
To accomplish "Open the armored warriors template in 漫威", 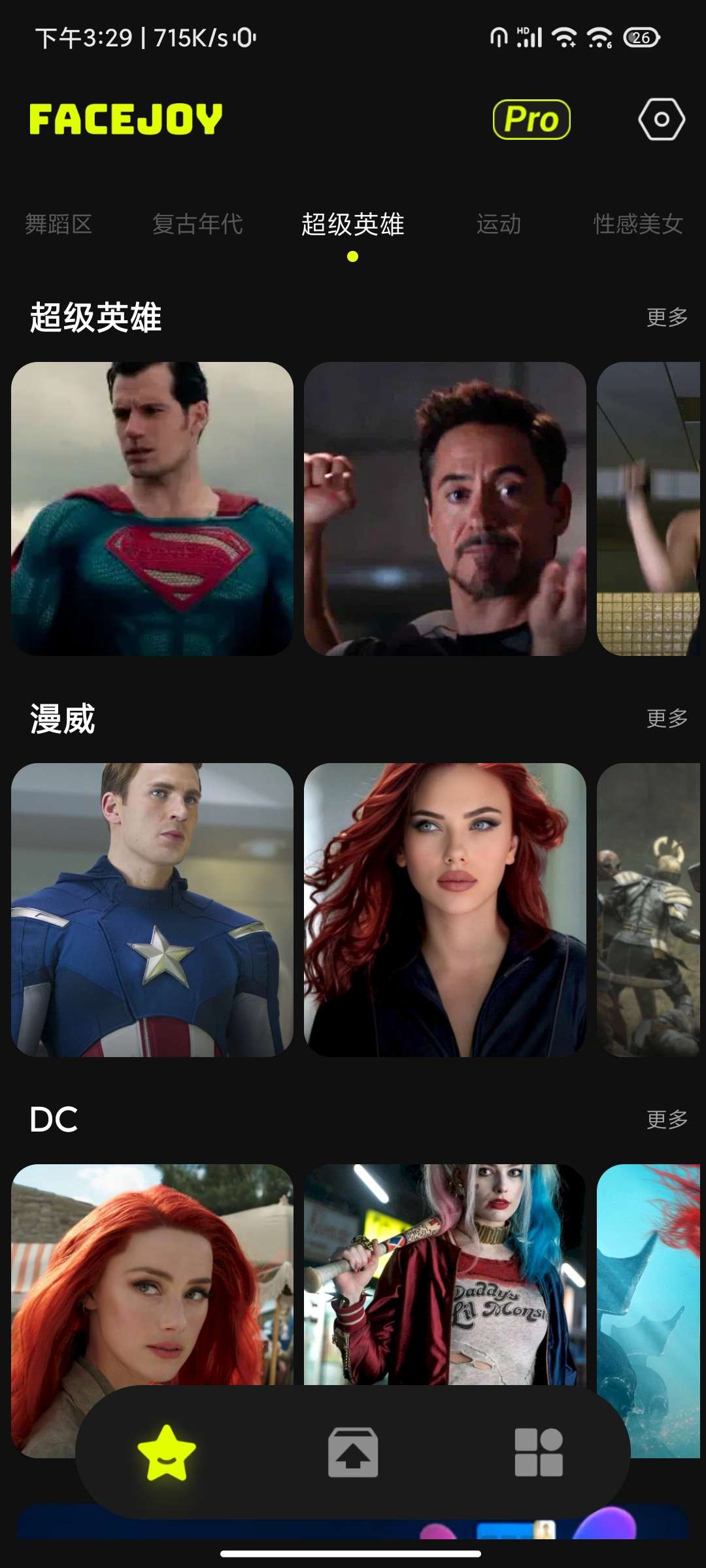I will [648, 909].
